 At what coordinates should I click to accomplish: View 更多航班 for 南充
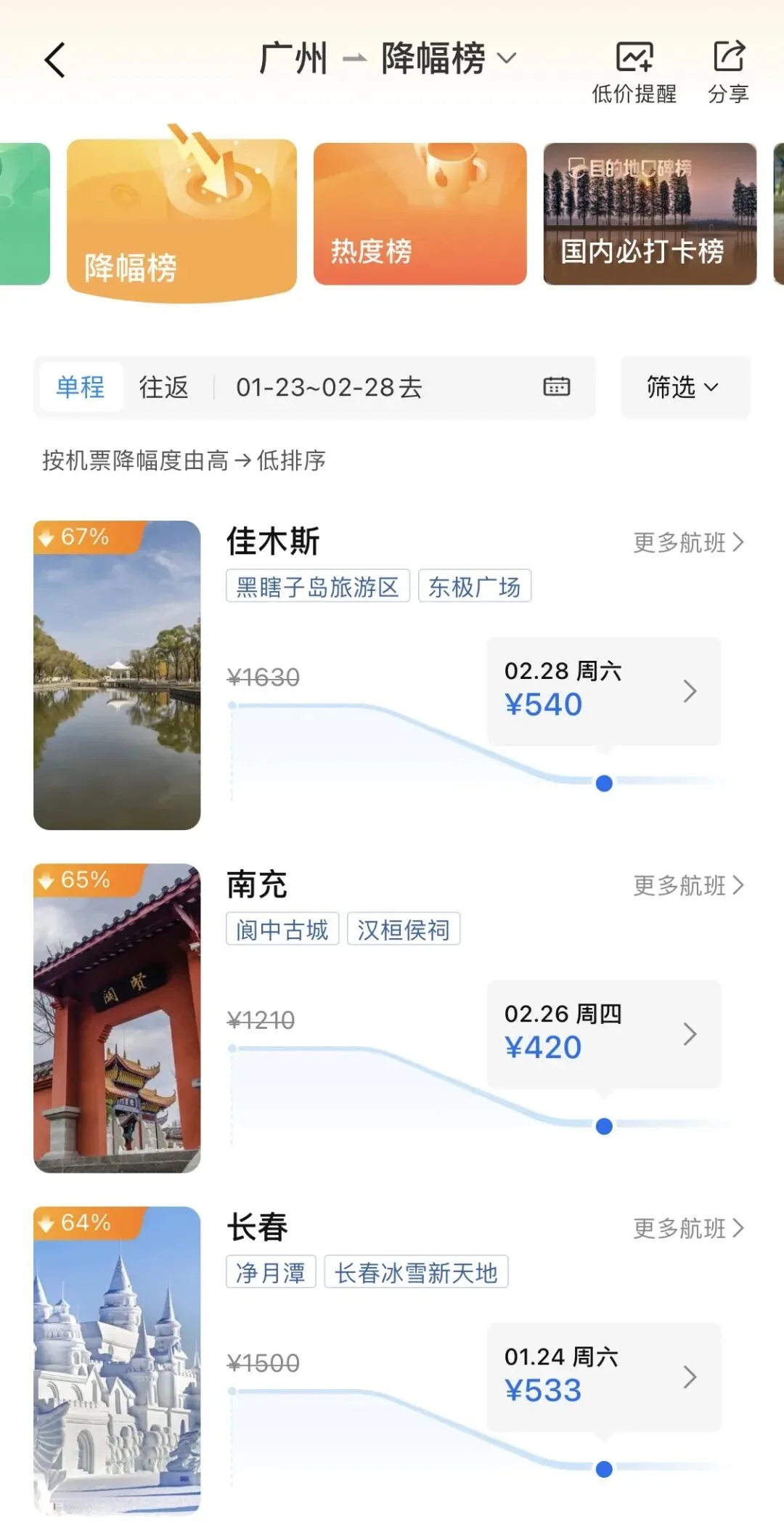coord(688,885)
